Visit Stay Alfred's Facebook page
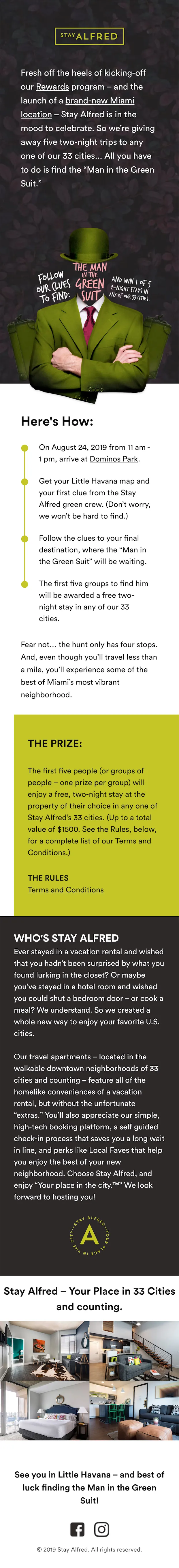The height and width of the screenshot is (1568, 179). tap(77, 1529)
